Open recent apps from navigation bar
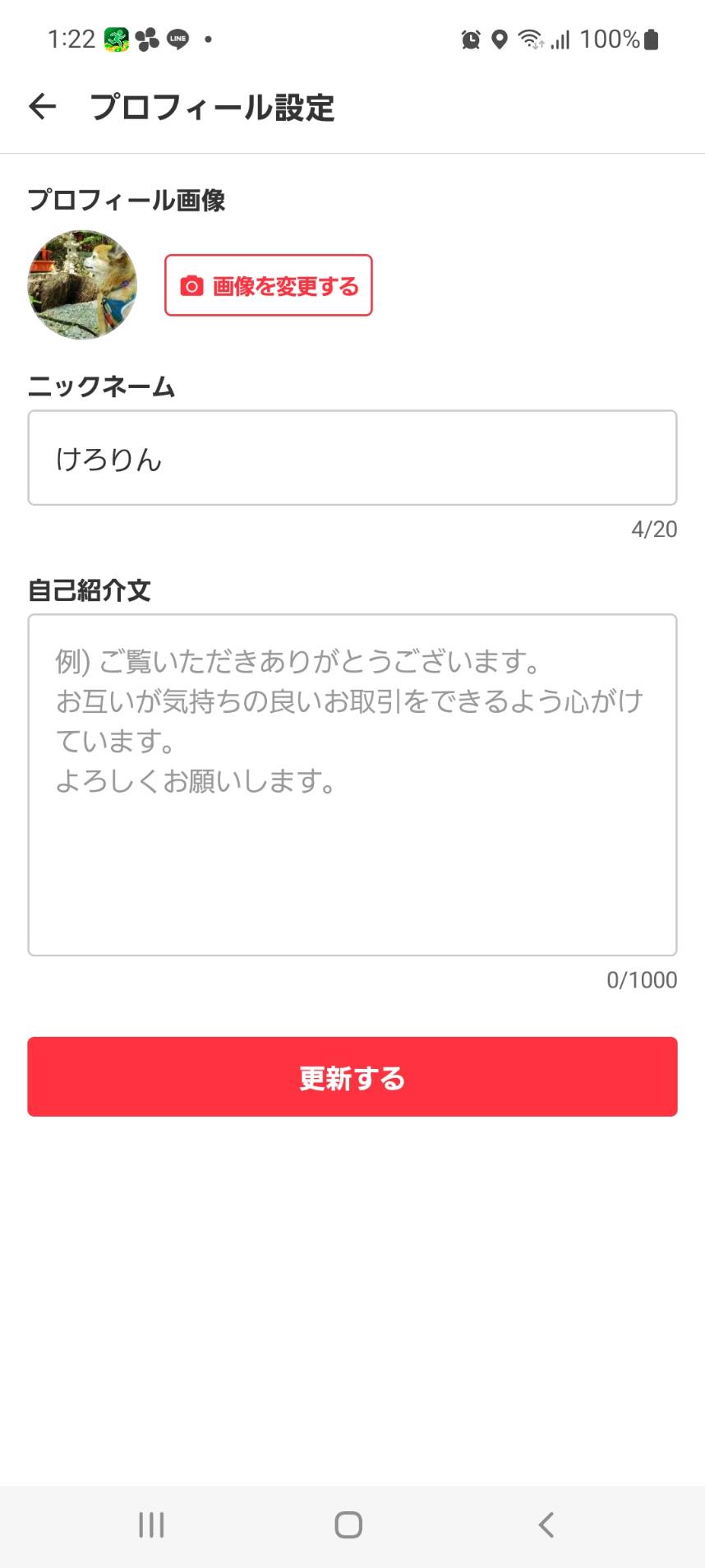The image size is (705, 1568). pyautogui.click(x=151, y=1524)
